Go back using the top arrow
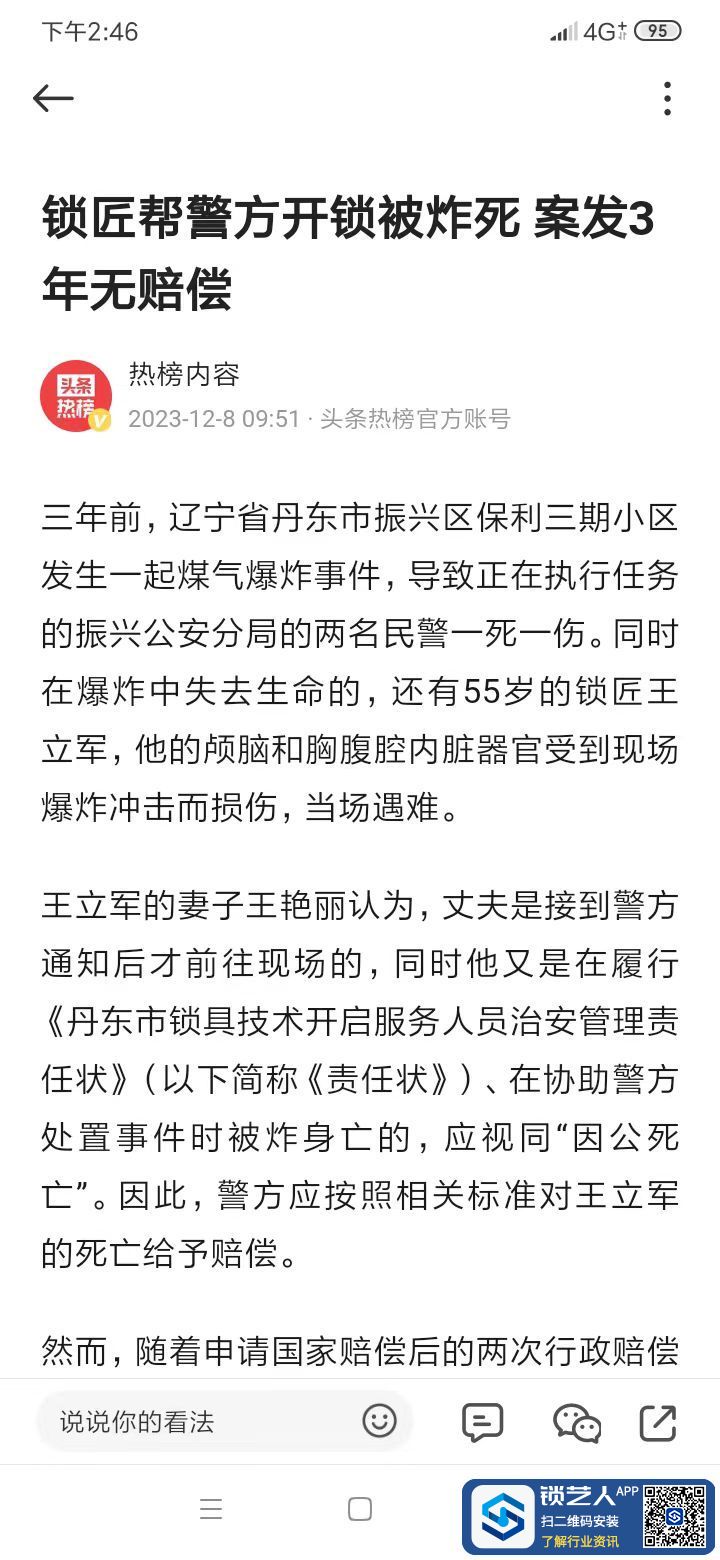 [x=53, y=98]
